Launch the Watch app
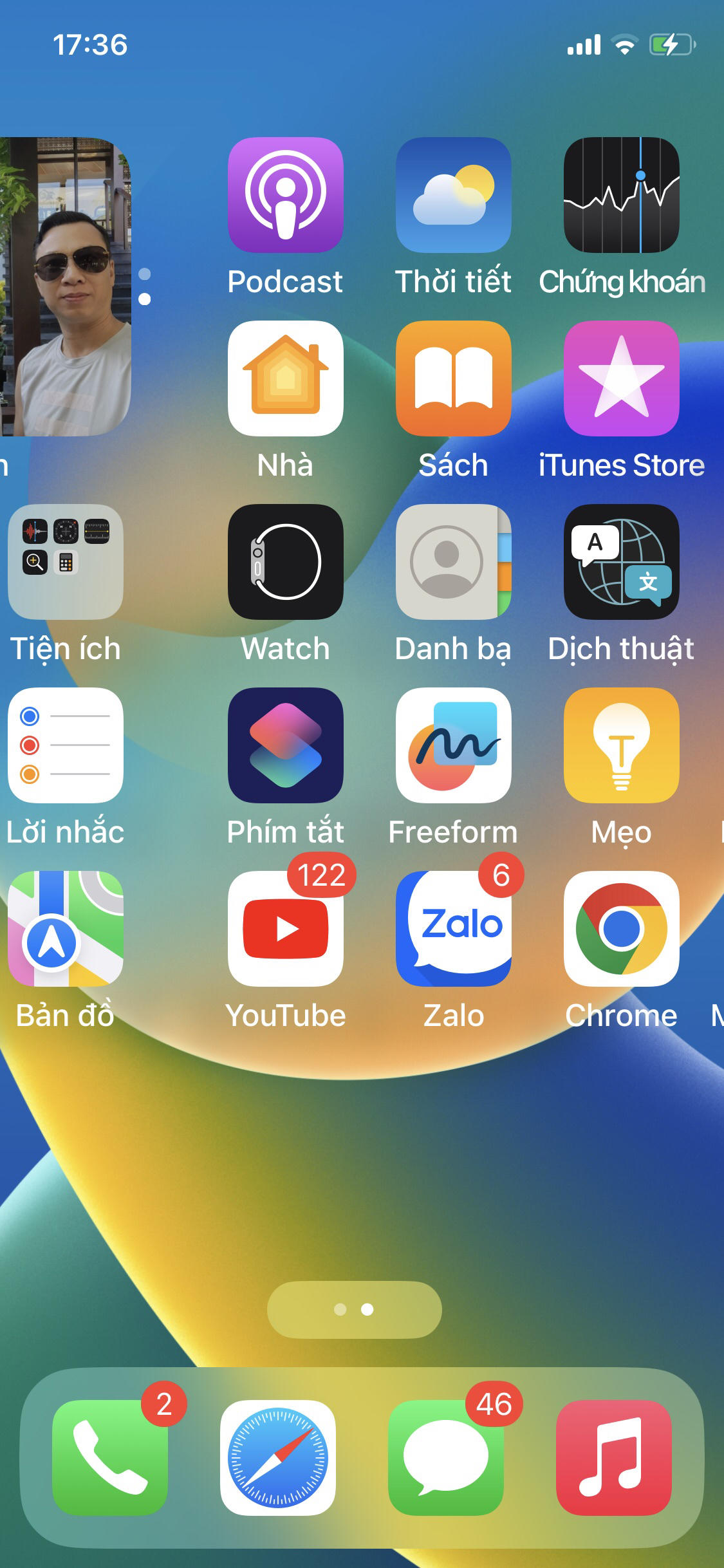Image resolution: width=724 pixels, height=1568 pixels. tap(286, 562)
